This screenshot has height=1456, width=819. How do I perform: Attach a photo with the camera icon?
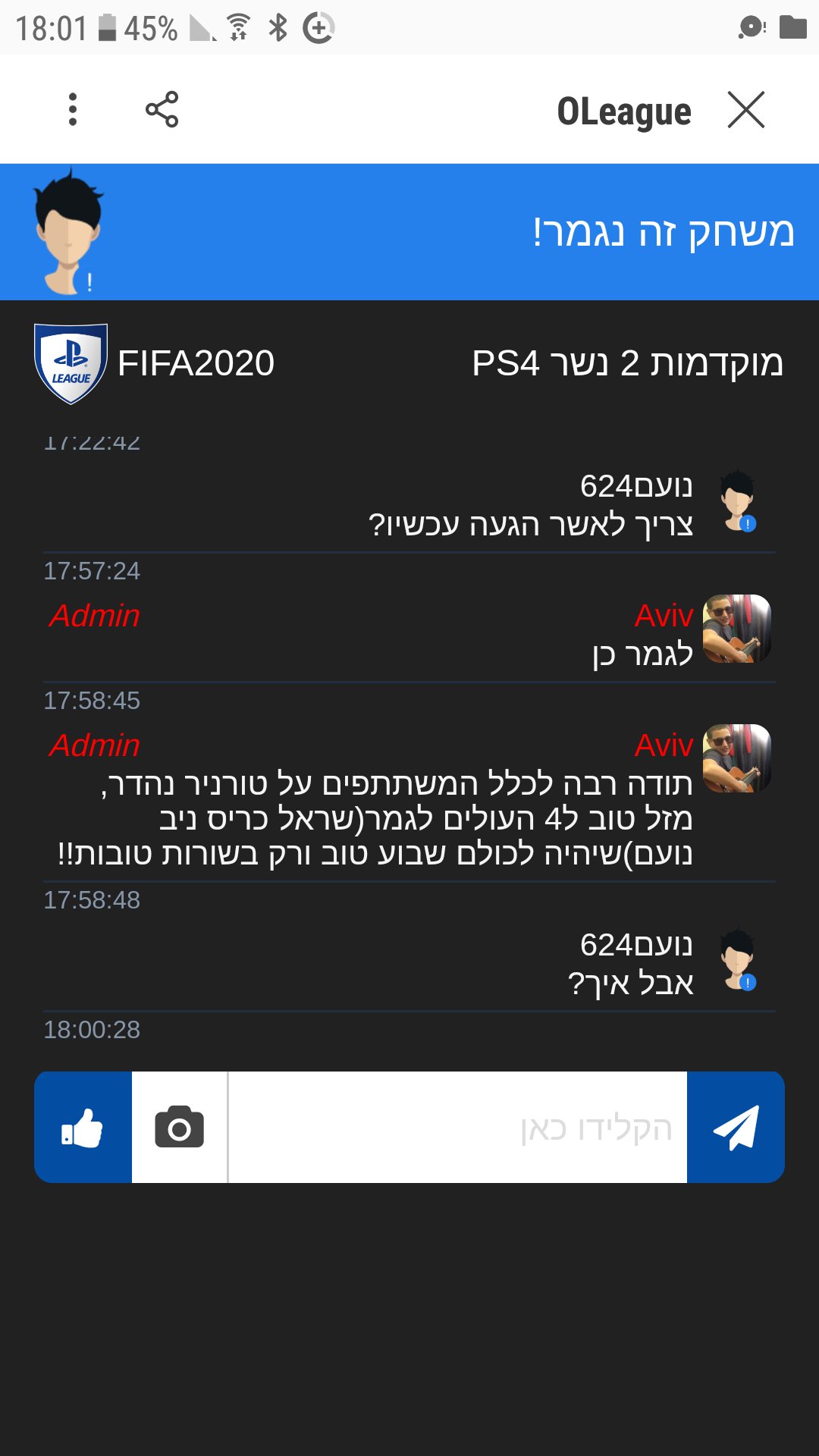(180, 1127)
